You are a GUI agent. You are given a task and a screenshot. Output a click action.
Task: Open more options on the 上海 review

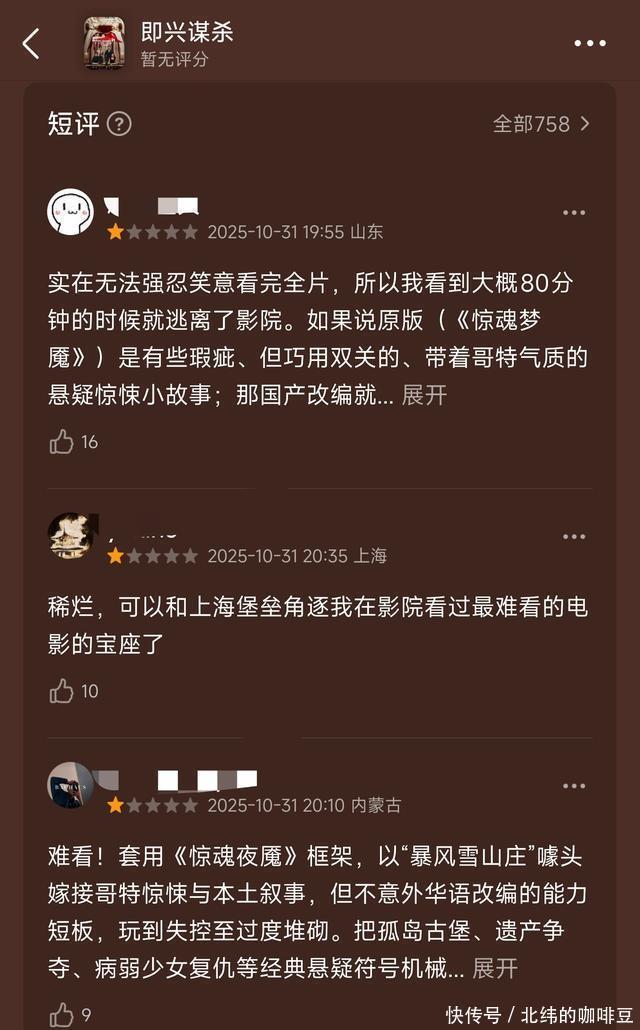pyautogui.click(x=574, y=537)
